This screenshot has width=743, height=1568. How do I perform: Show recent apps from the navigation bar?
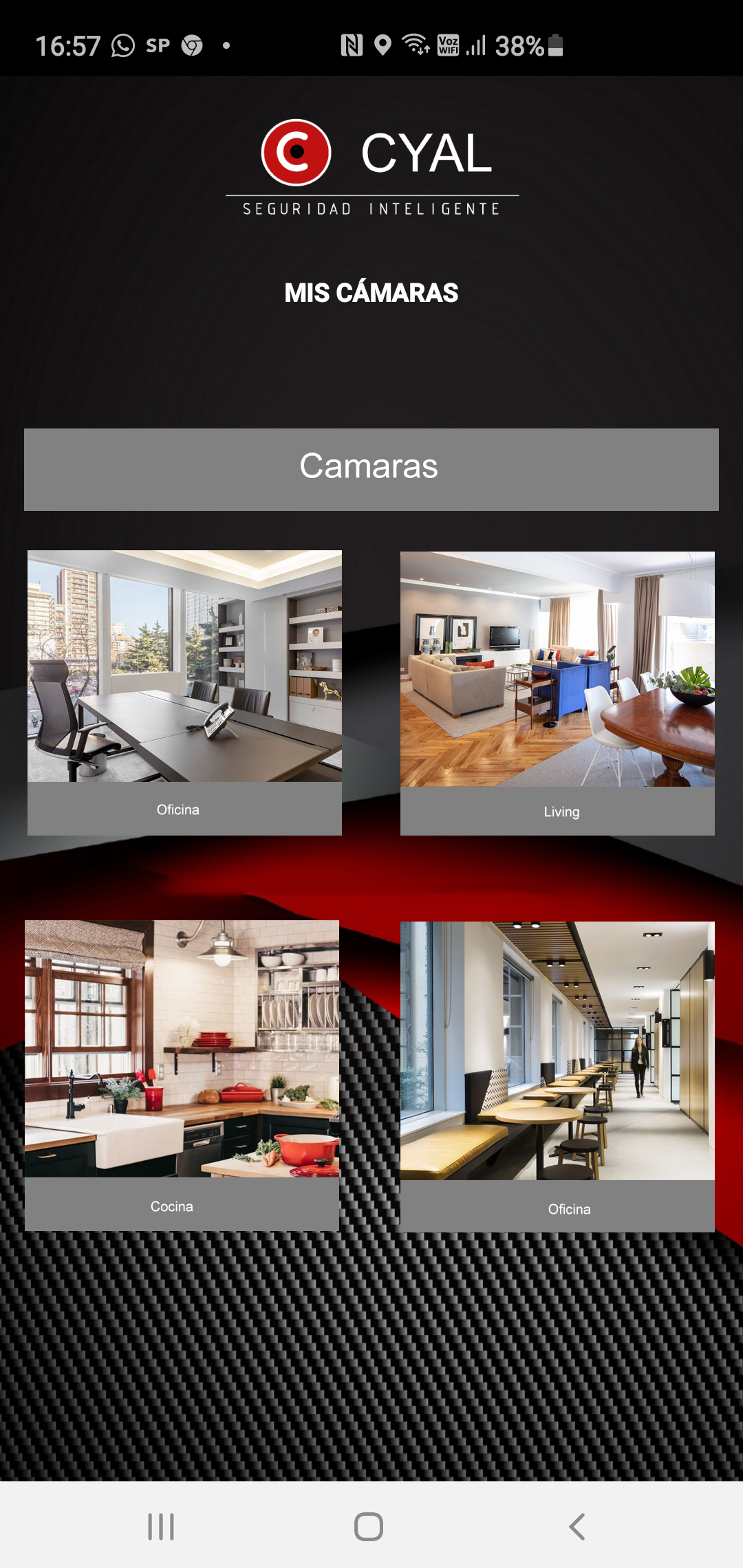[x=161, y=1527]
